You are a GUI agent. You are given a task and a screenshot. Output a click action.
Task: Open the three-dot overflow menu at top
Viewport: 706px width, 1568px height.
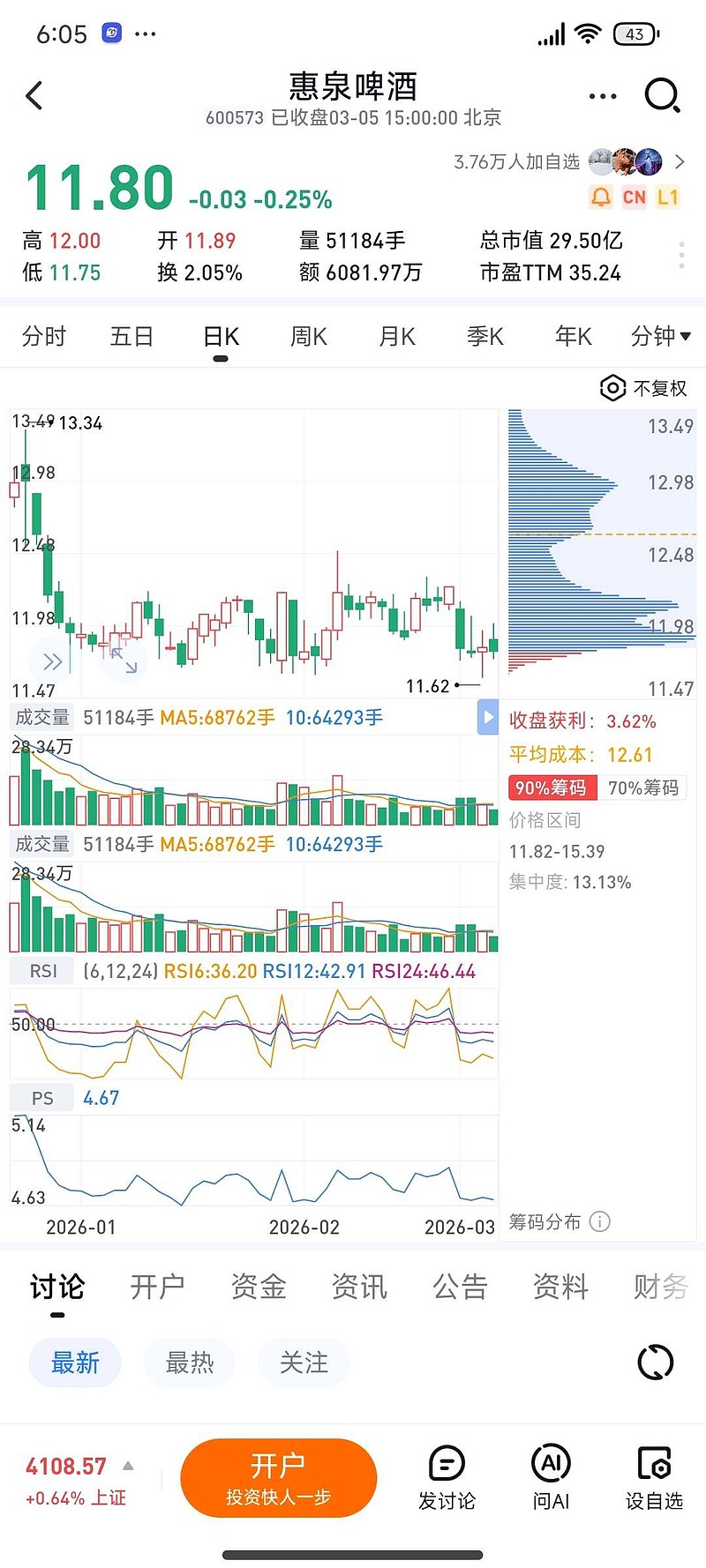coord(602,96)
